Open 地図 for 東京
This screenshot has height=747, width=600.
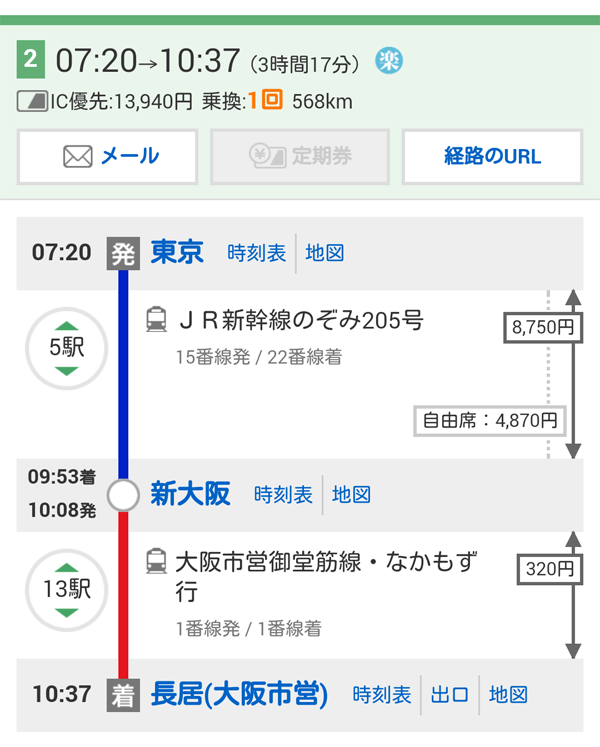325,253
